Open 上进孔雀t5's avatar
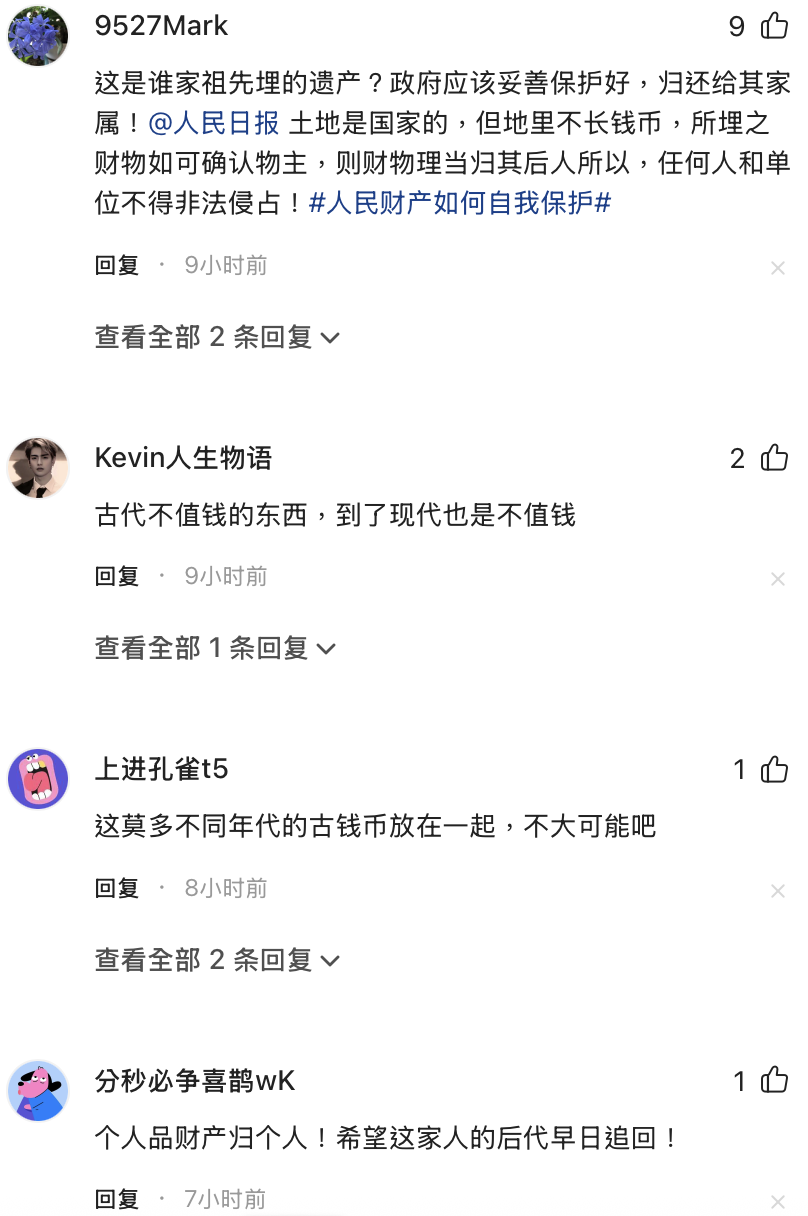The height and width of the screenshot is (1216, 808). 38,779
